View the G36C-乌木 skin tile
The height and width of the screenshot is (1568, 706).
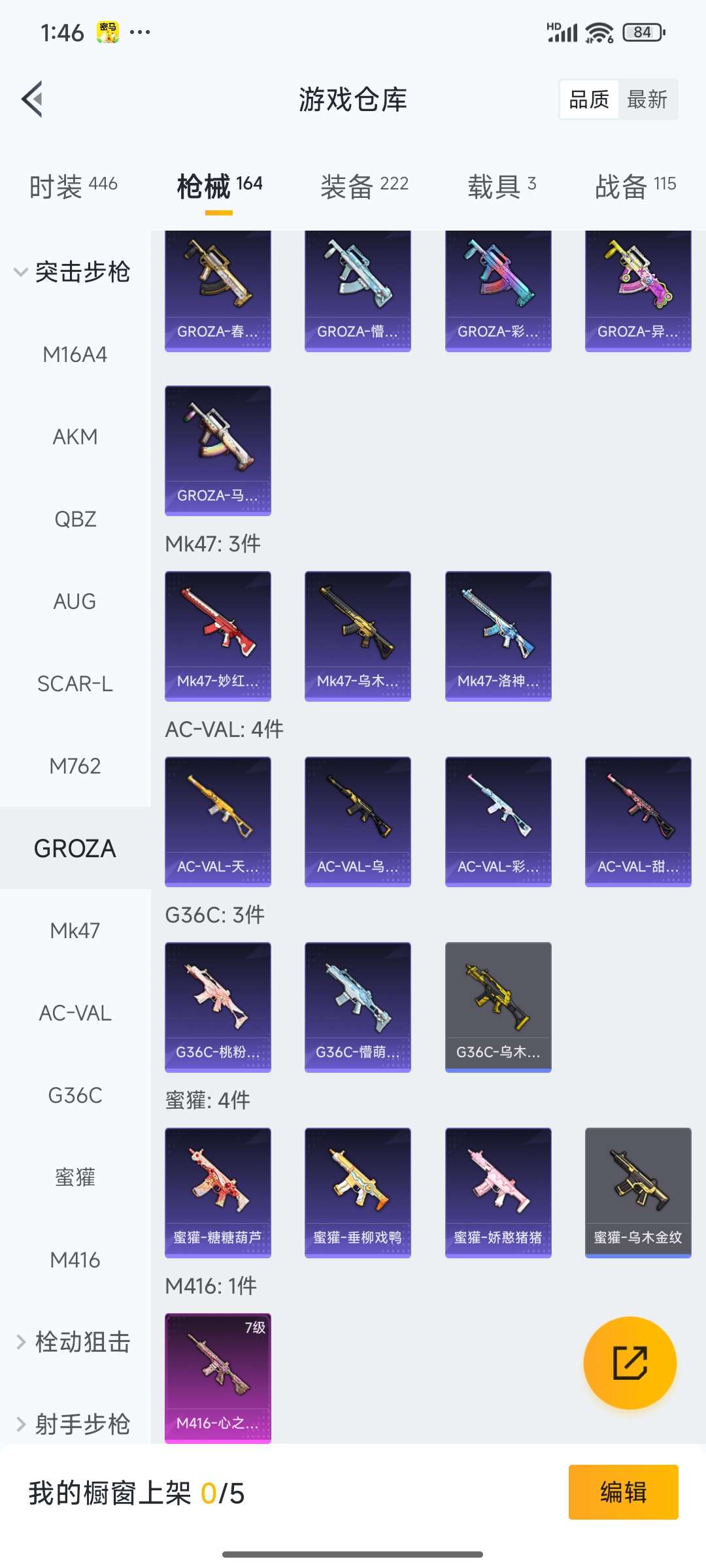coord(498,1007)
